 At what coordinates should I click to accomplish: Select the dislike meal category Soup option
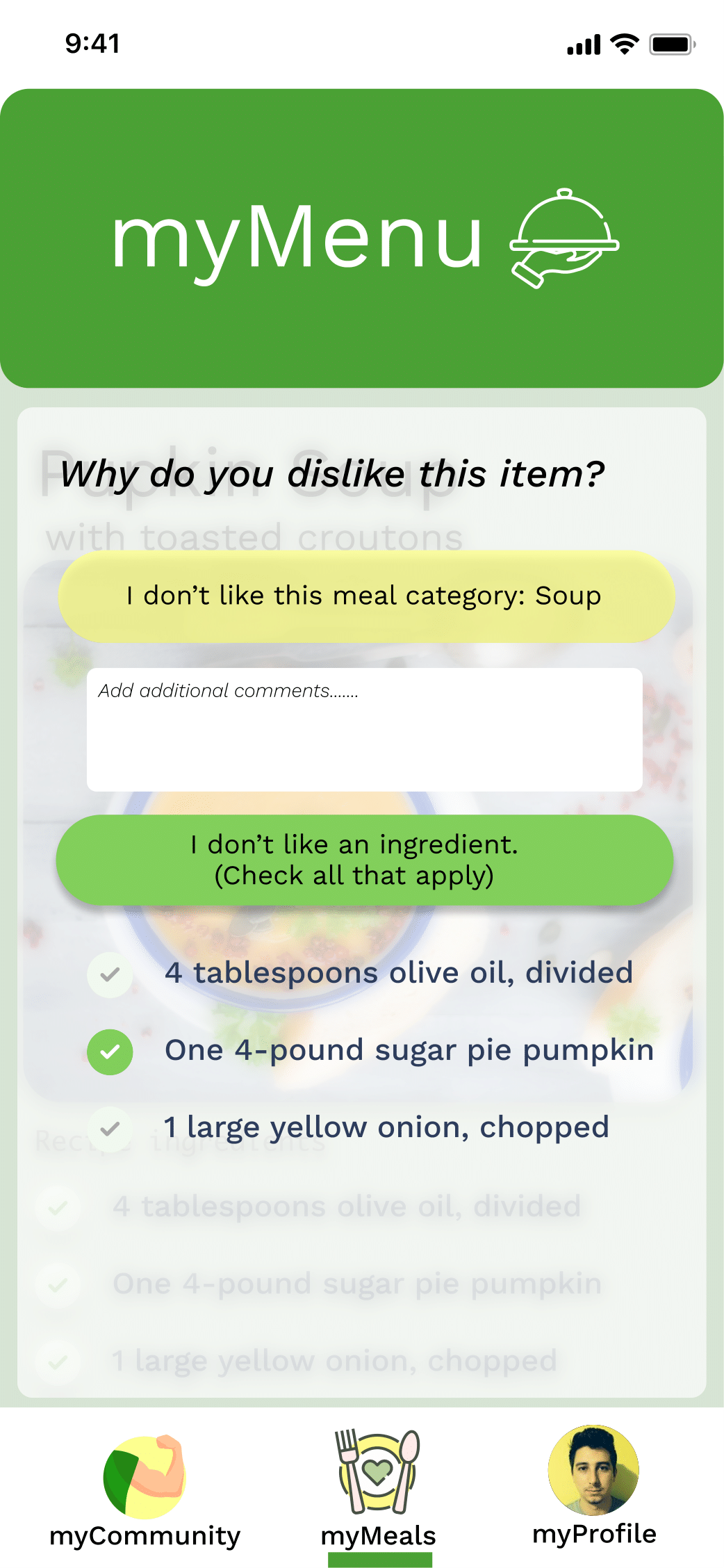click(366, 596)
